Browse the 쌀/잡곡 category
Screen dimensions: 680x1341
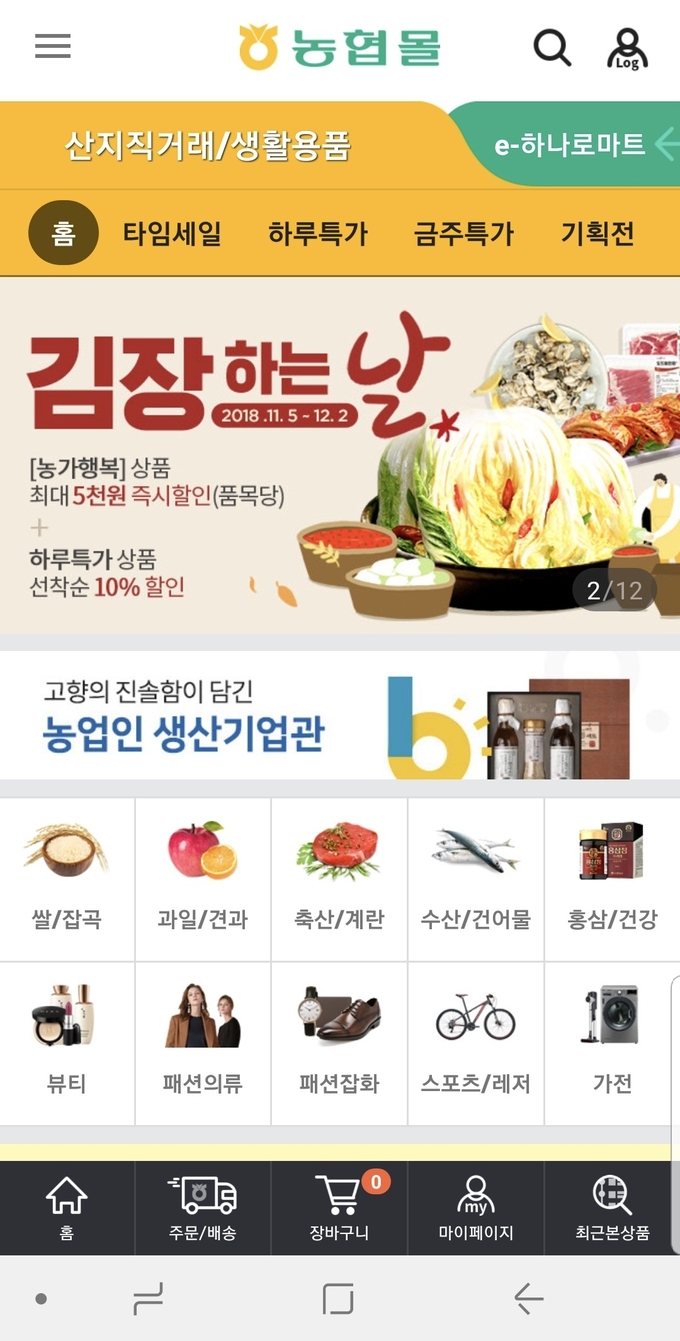pos(67,878)
